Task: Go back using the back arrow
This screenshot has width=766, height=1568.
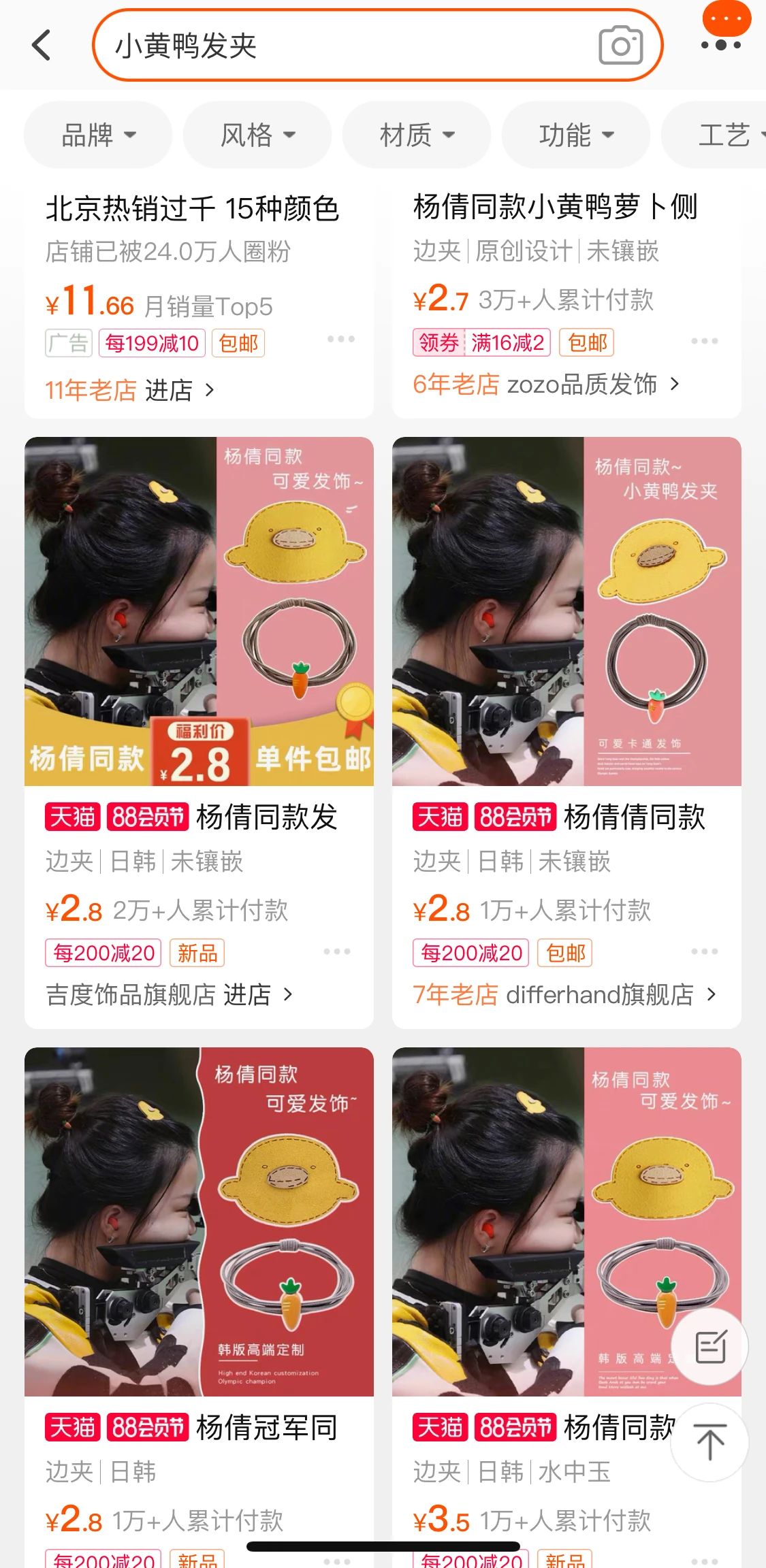Action: (x=42, y=45)
